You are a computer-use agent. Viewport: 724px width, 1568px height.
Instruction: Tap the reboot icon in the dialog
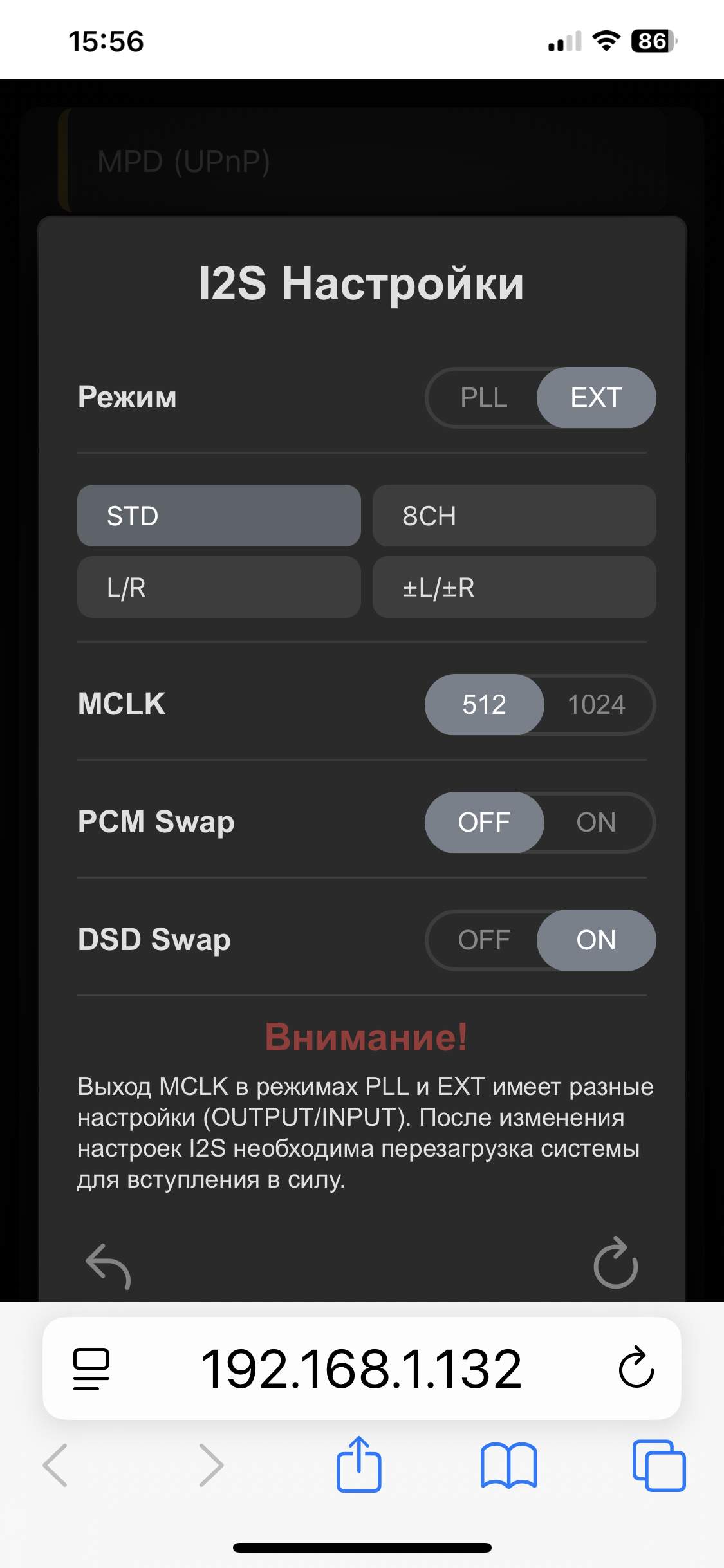pos(615,1263)
